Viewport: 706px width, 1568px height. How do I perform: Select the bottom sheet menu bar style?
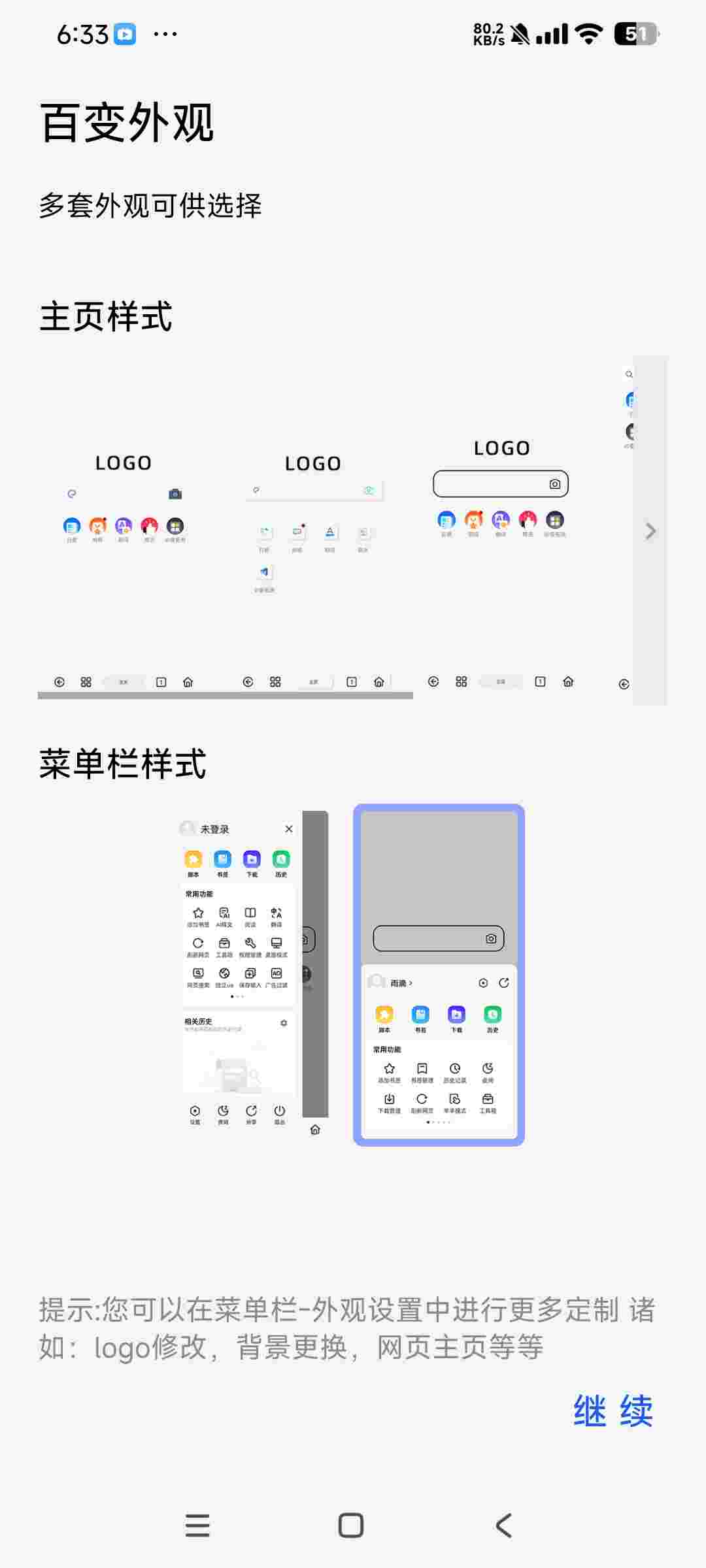coord(439,975)
